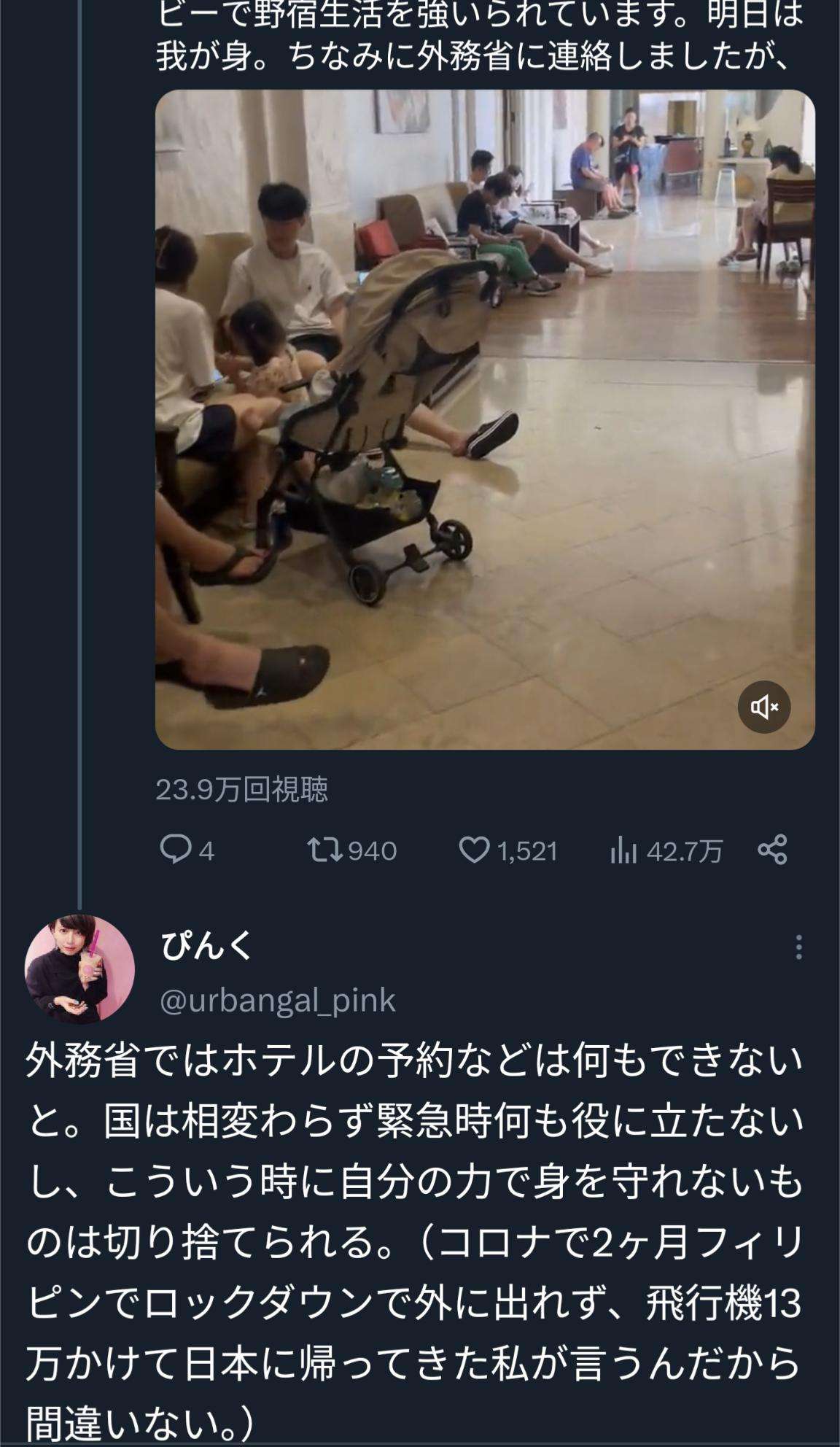This screenshot has width=840, height=1447.
Task: View analytics showing 42.7万 impressions
Action: (624, 850)
